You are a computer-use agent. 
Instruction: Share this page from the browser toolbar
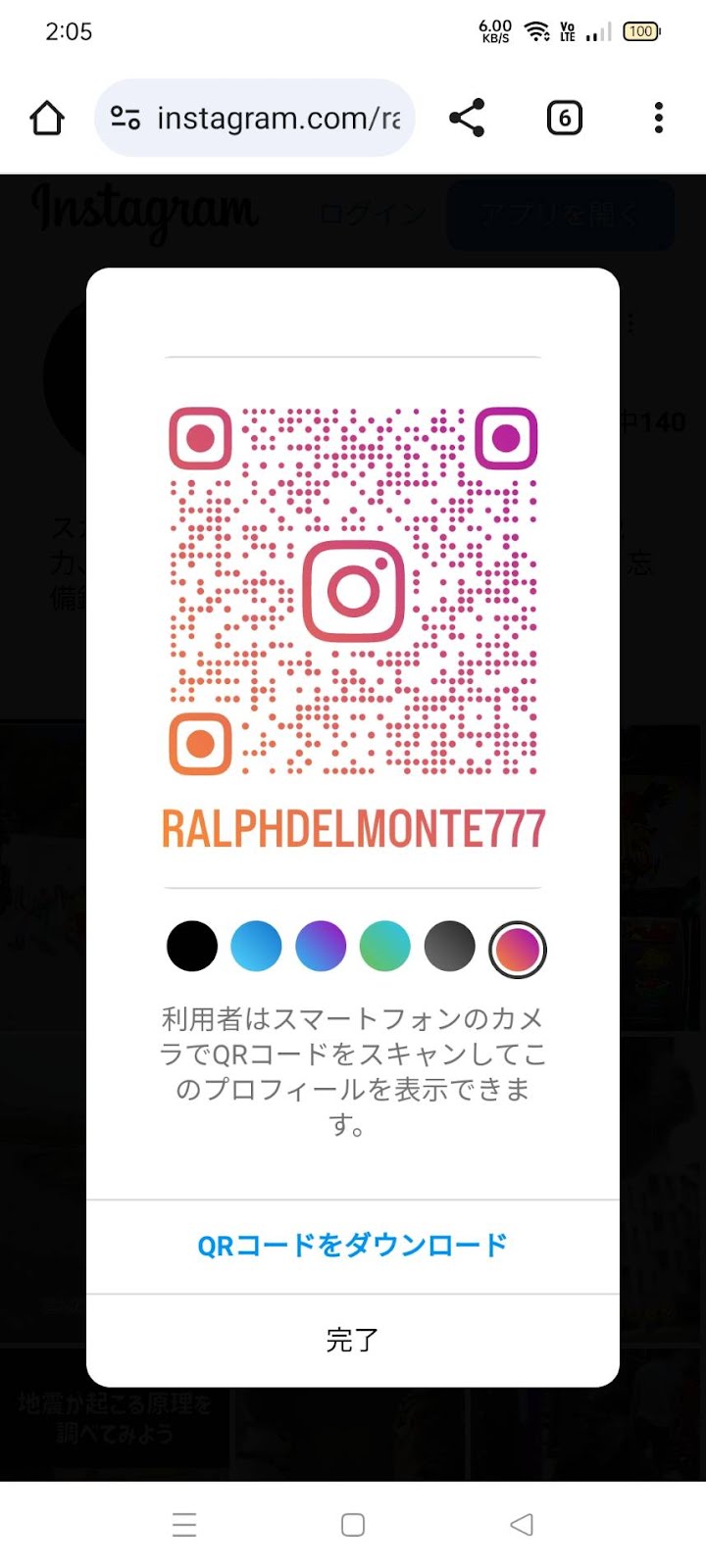click(467, 118)
